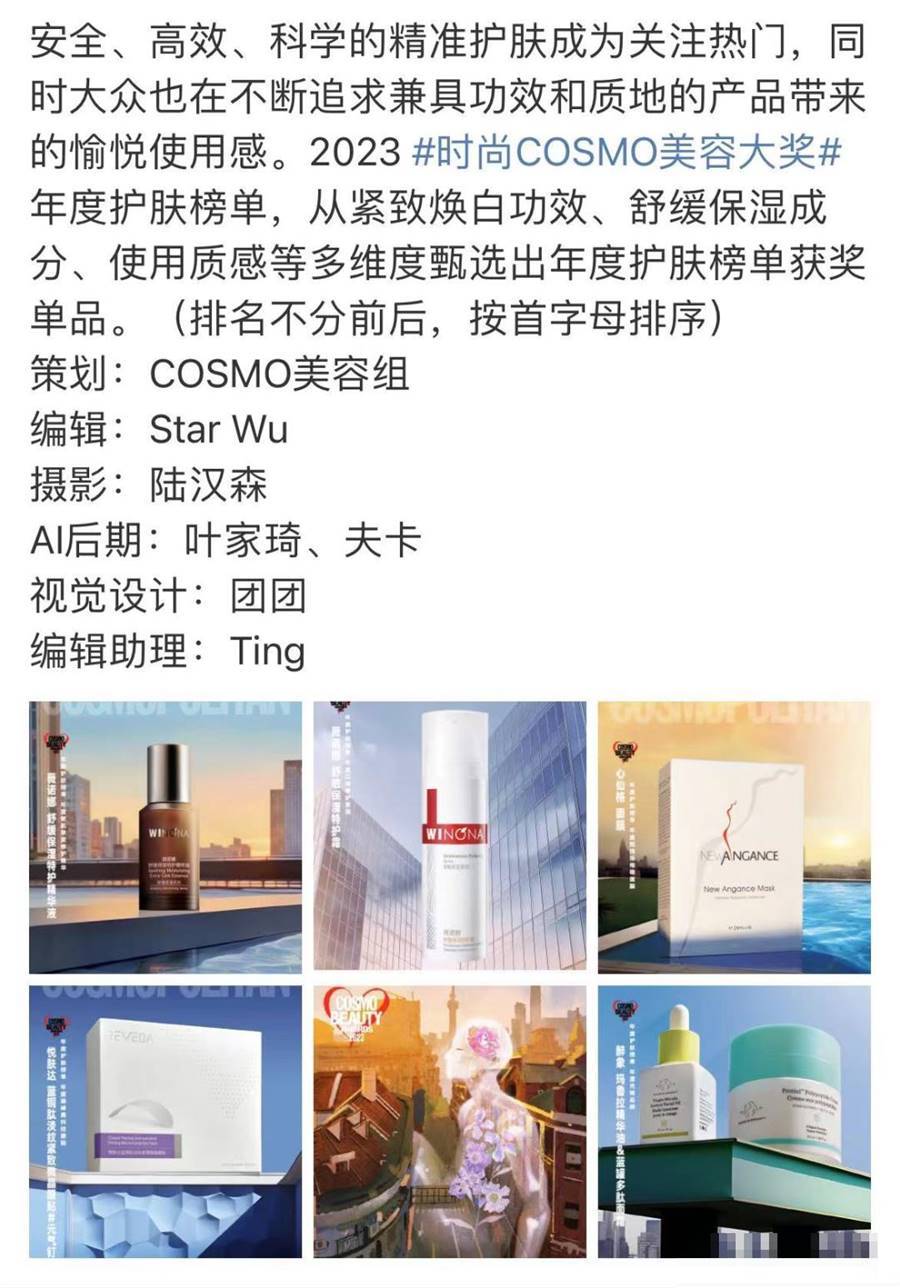Open the New Angance Mask image
This screenshot has width=900, height=1288.
pyautogui.click(x=734, y=836)
